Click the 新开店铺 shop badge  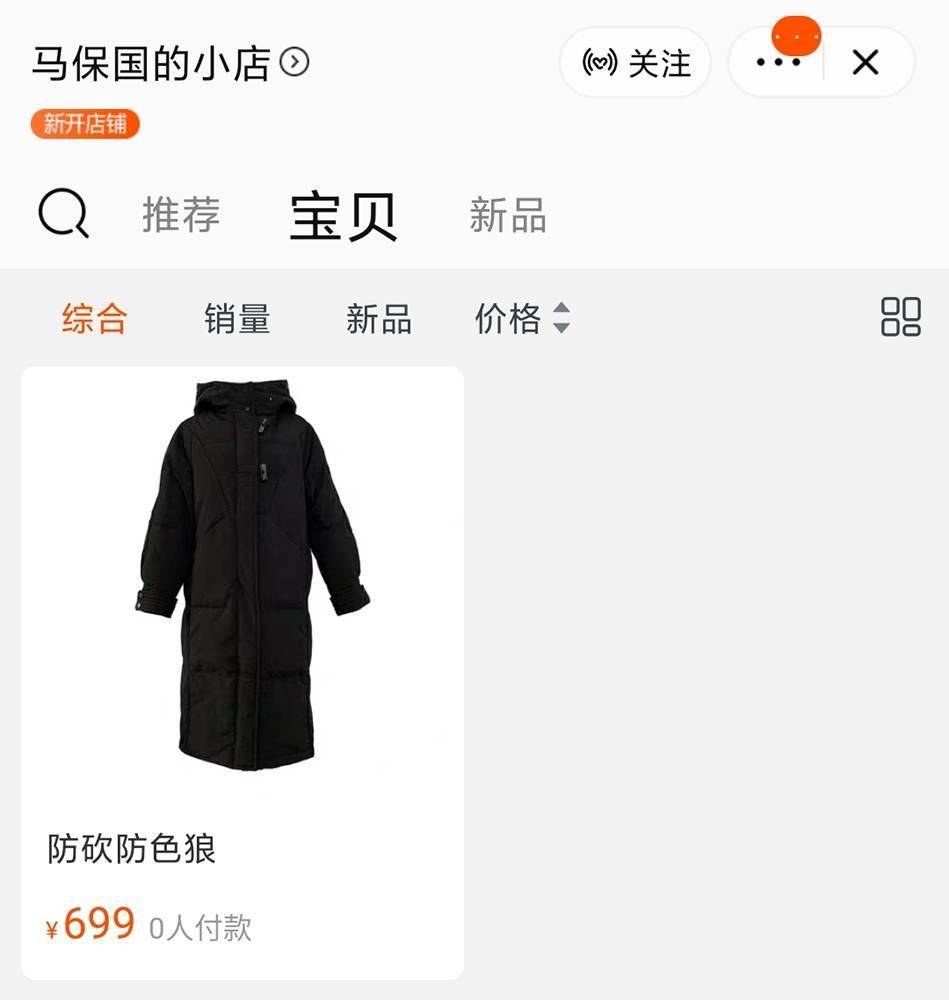[x=86, y=124]
